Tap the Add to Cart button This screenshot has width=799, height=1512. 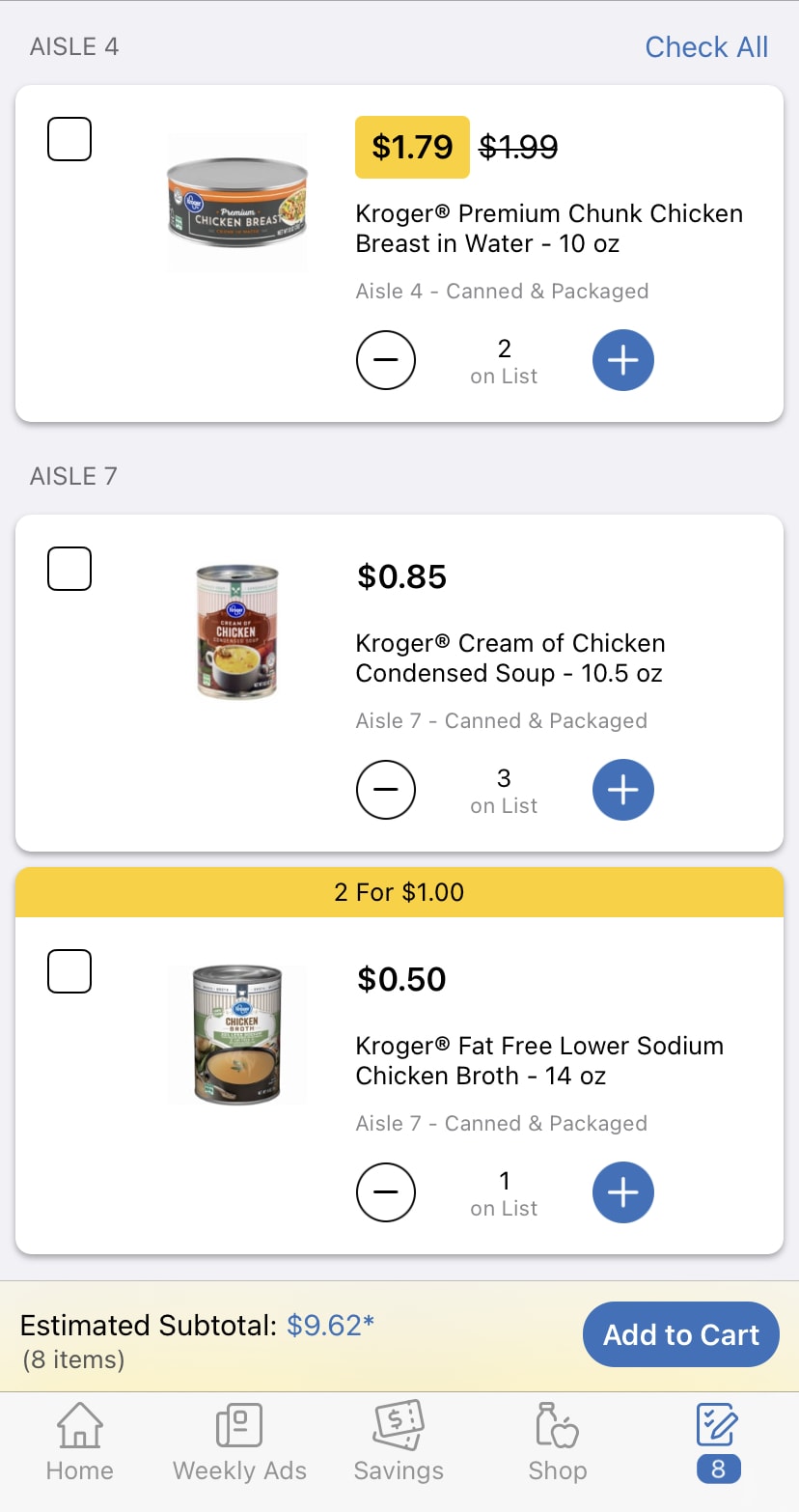[x=681, y=1334]
